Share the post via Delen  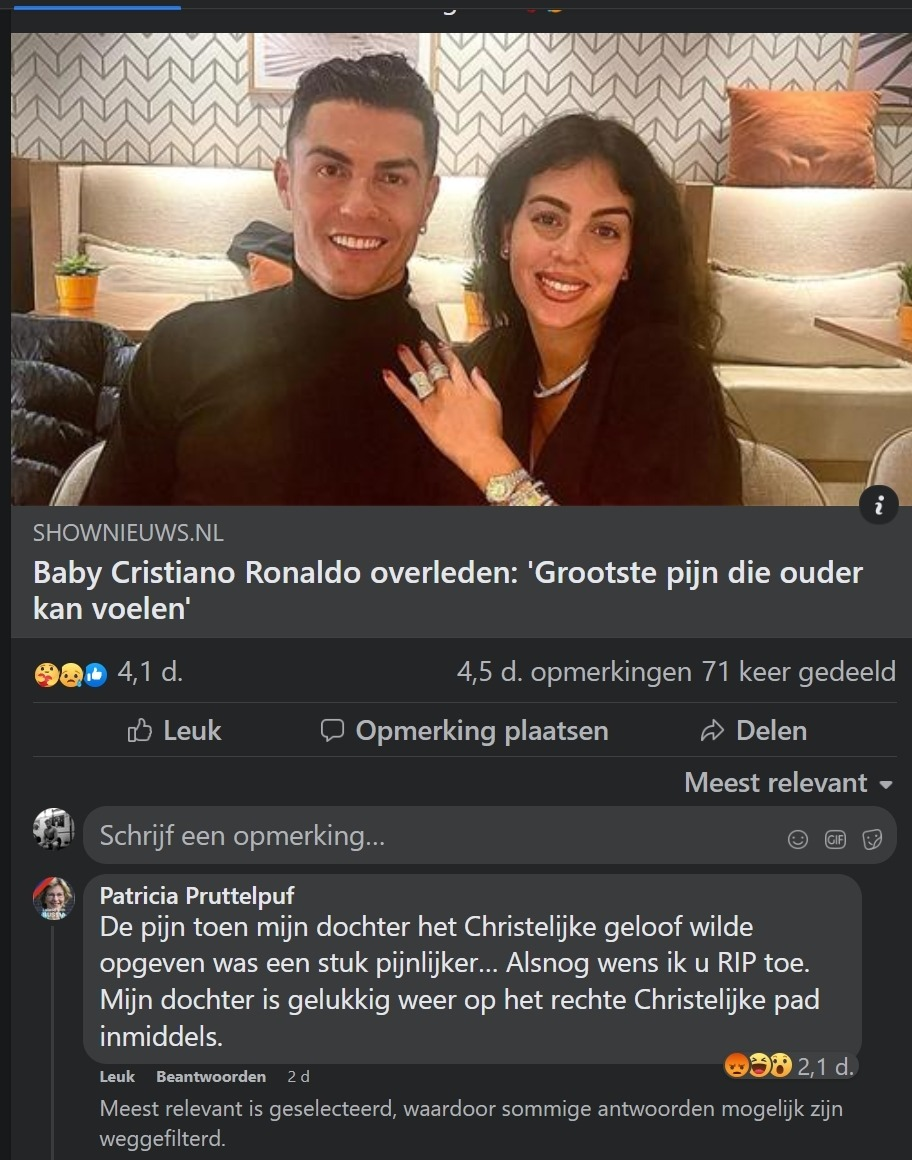point(753,731)
